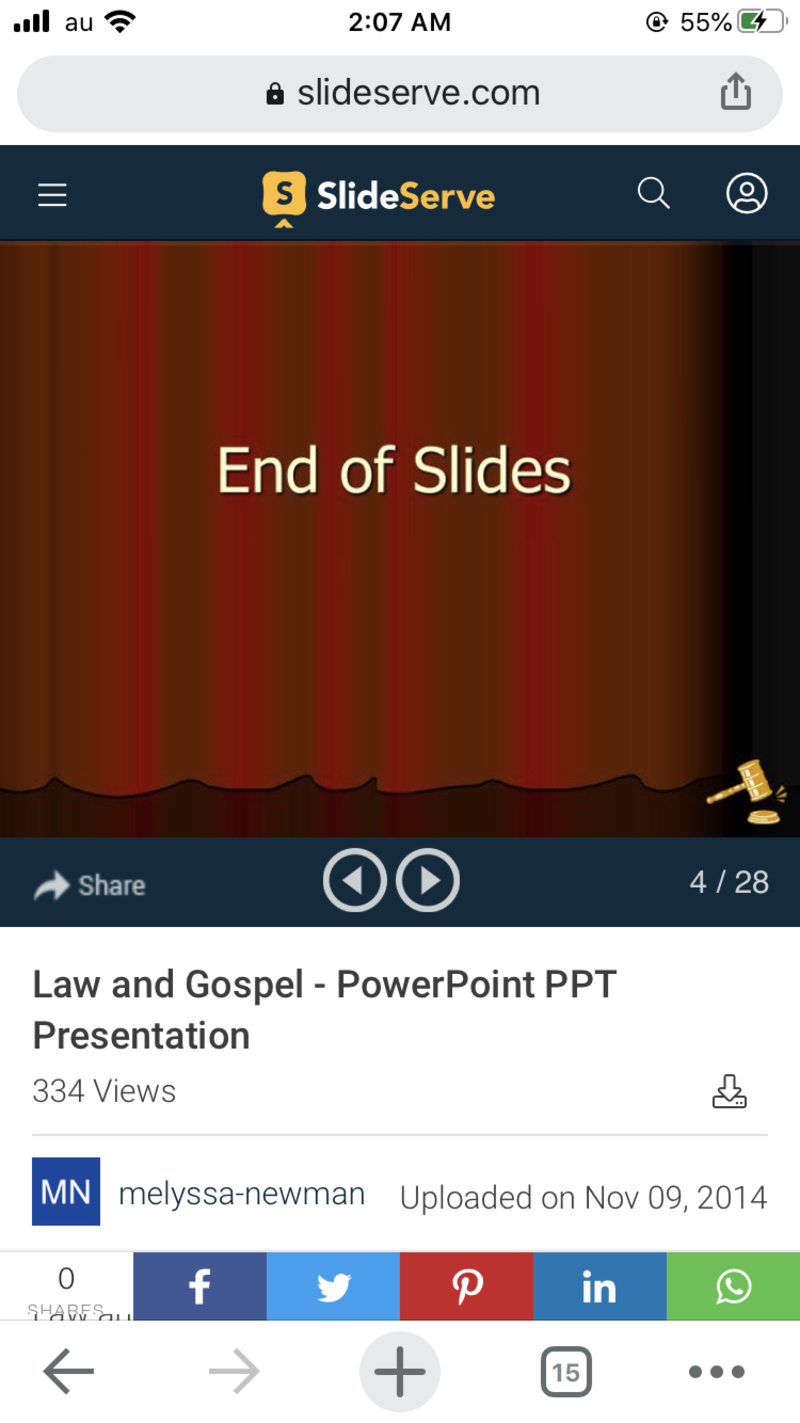Advance to the next slide
Image resolution: width=800 pixels, height=1423 pixels.
click(428, 880)
